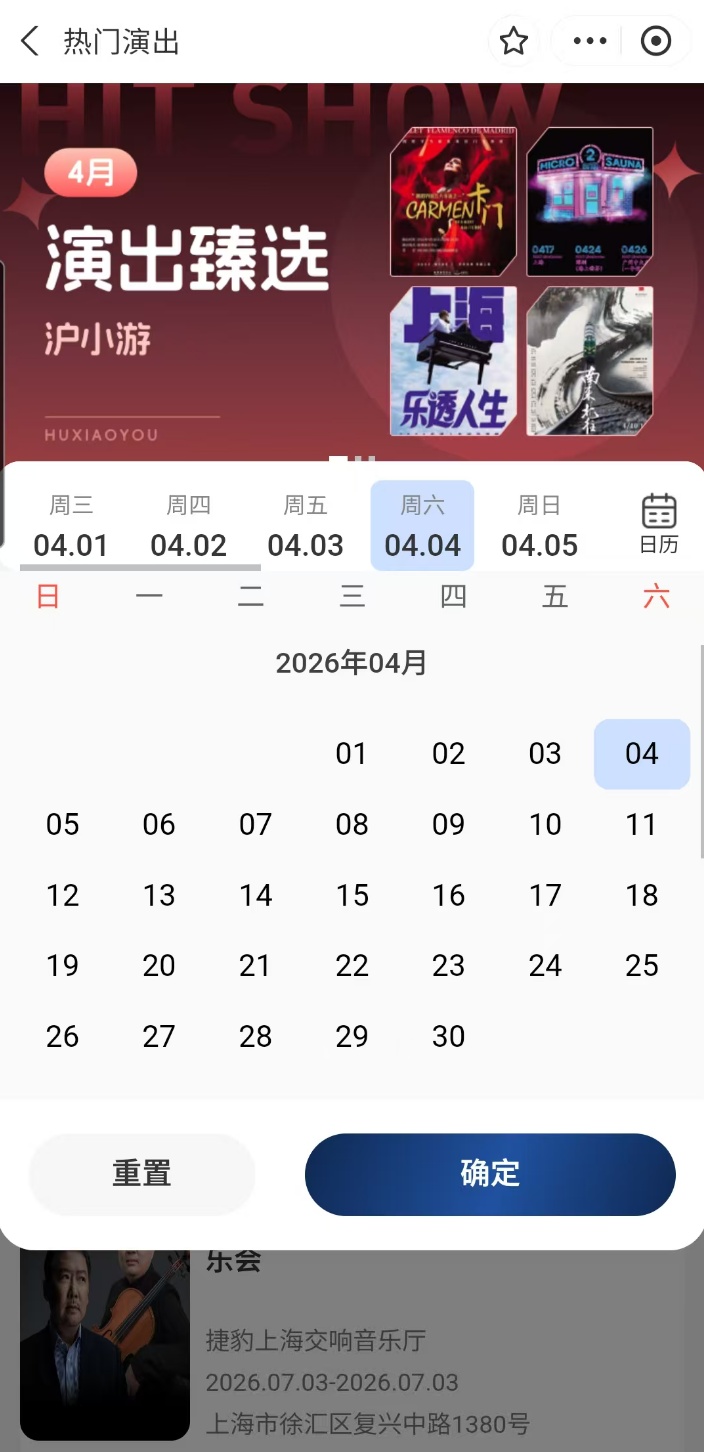Choose date 23 in the calendar
The width and height of the screenshot is (704, 1452).
tap(448, 966)
